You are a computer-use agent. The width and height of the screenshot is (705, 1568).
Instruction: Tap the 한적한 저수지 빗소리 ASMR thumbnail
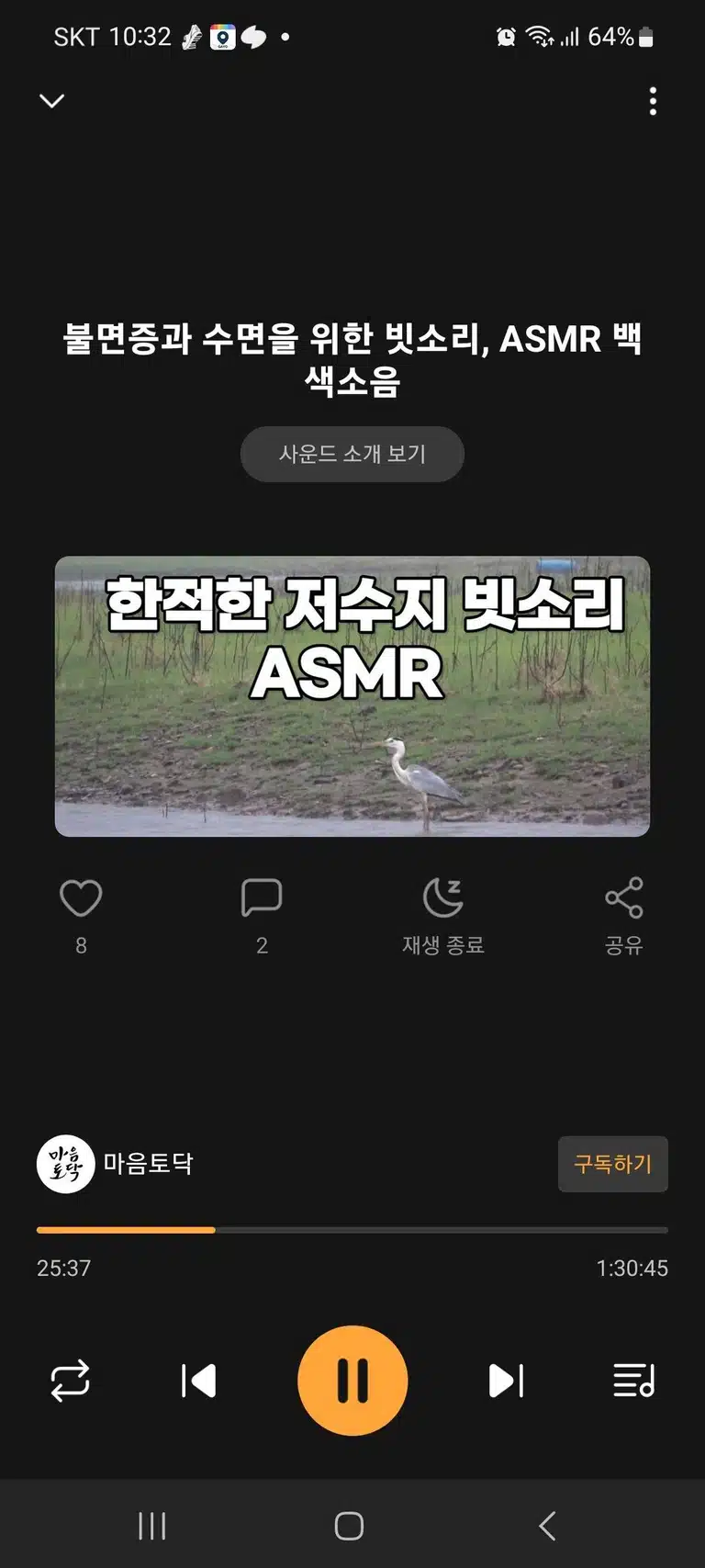point(352,696)
